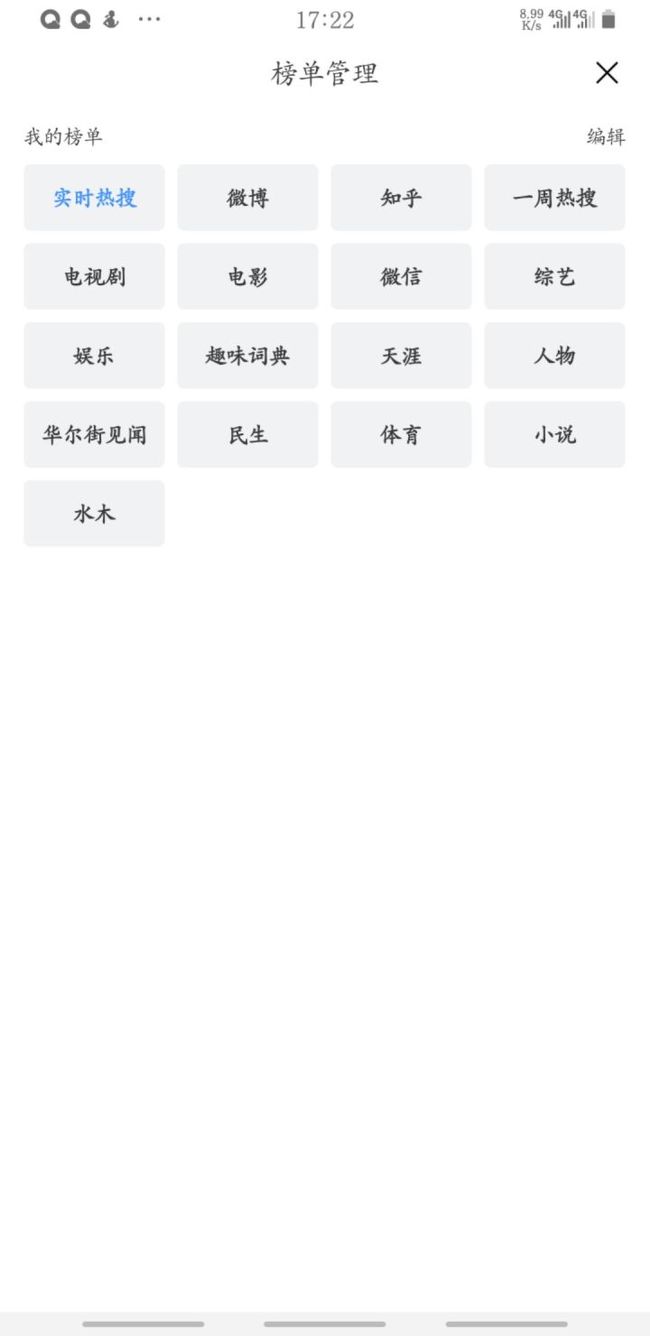Open the 微博 ranking
This screenshot has width=650, height=1336.
[248, 198]
